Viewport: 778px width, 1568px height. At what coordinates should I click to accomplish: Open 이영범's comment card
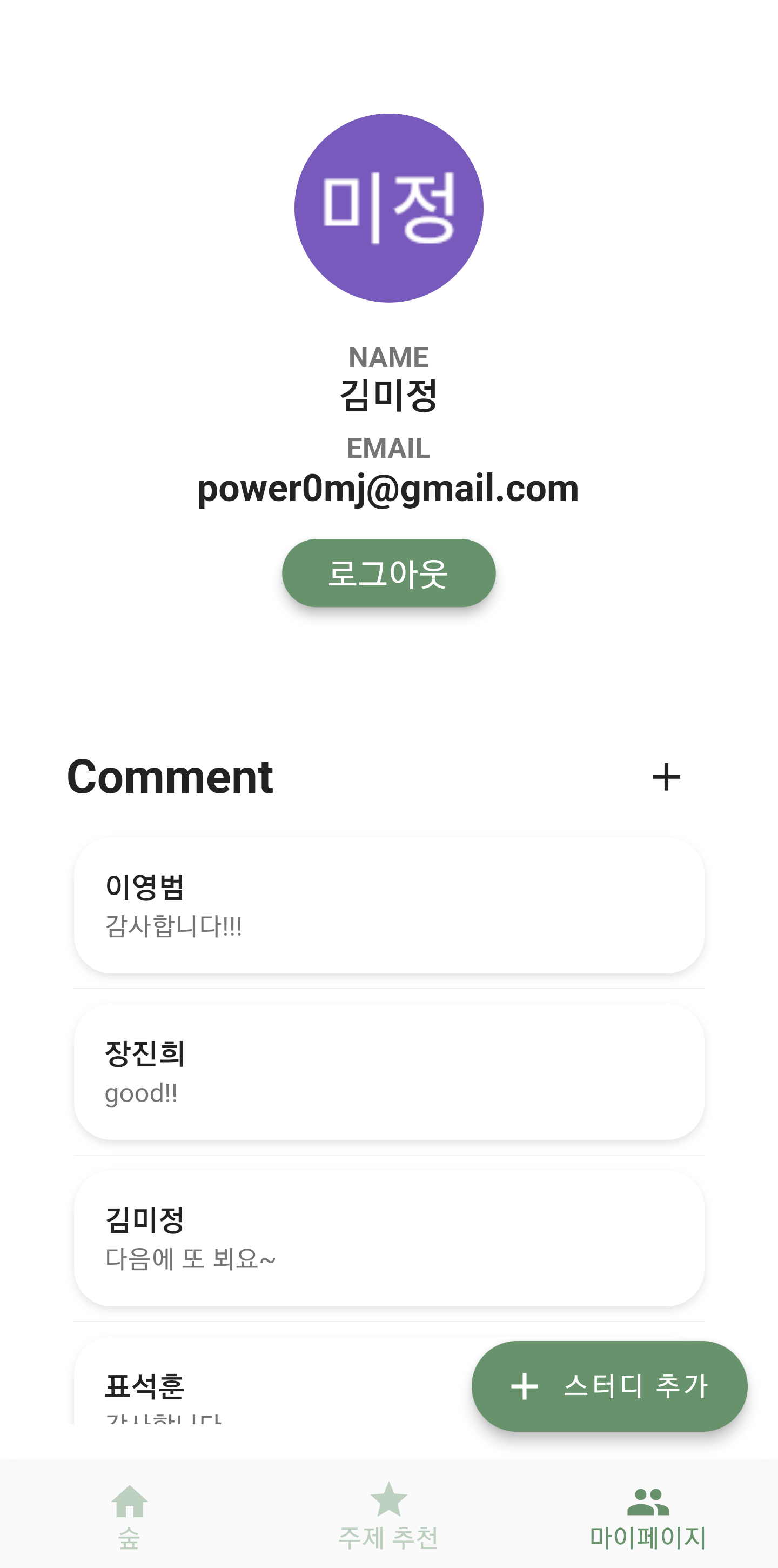[x=388, y=905]
